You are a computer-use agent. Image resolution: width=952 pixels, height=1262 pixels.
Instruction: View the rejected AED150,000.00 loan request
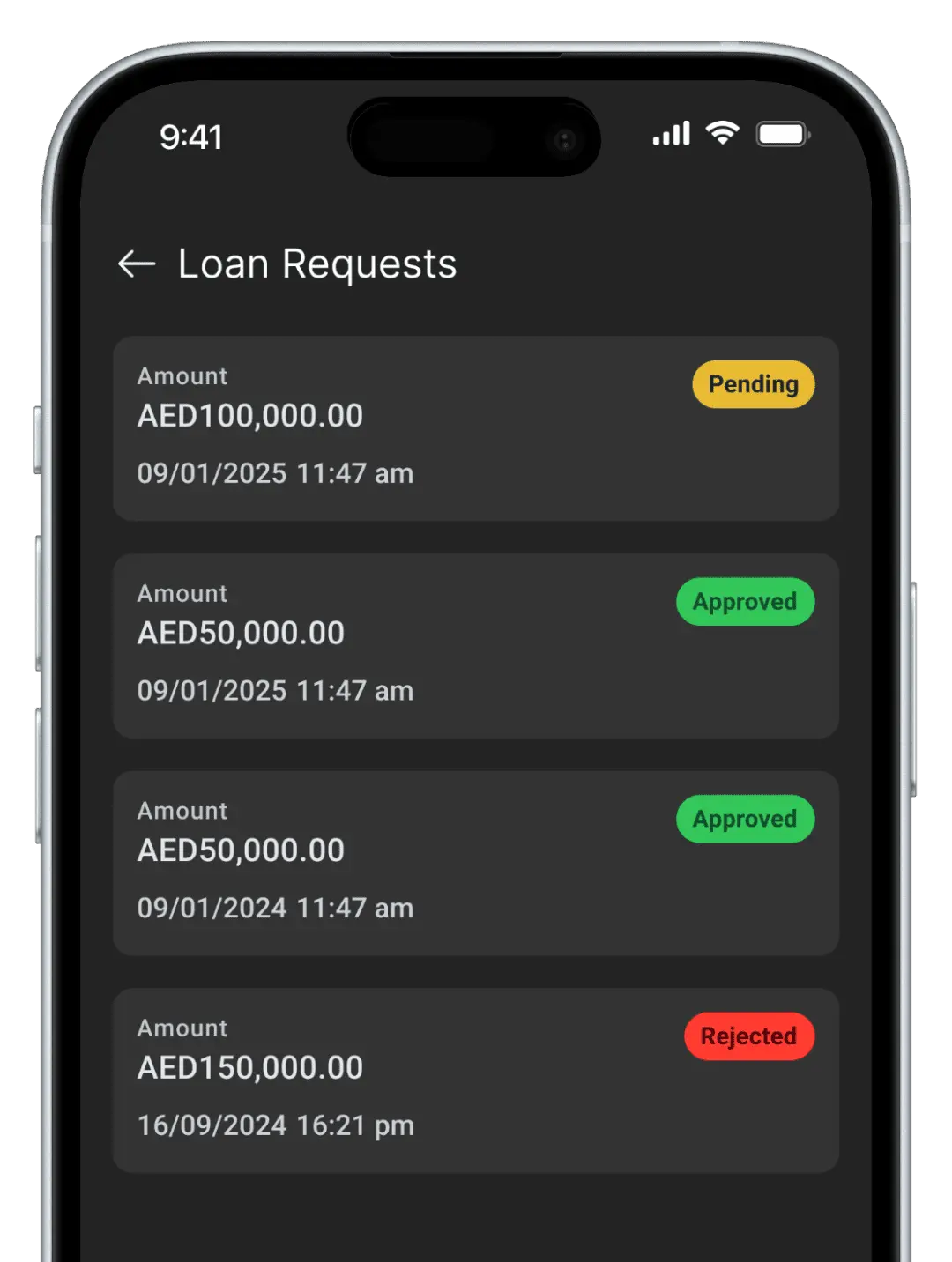[x=475, y=1080]
